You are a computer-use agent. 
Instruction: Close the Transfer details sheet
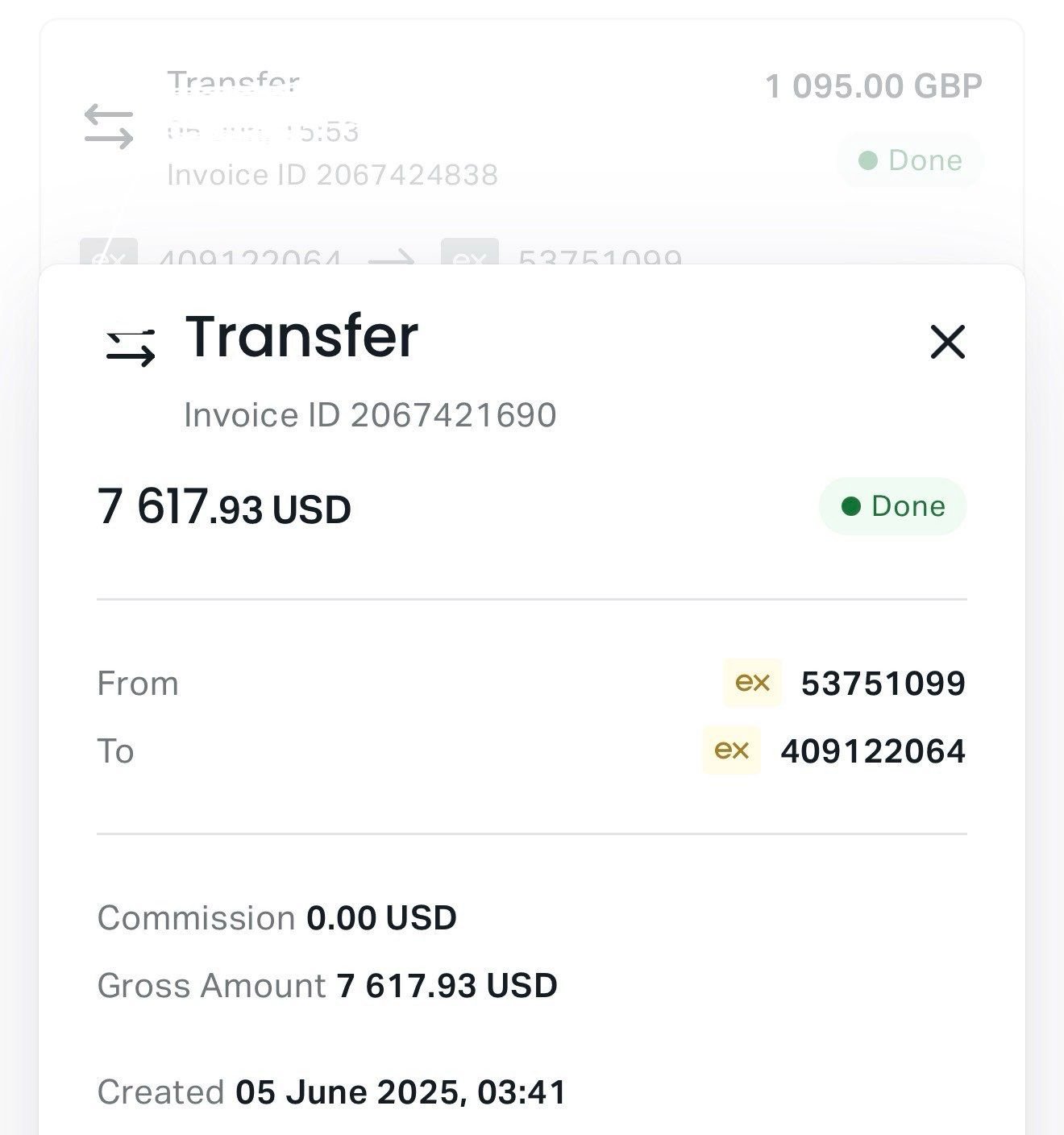click(947, 342)
